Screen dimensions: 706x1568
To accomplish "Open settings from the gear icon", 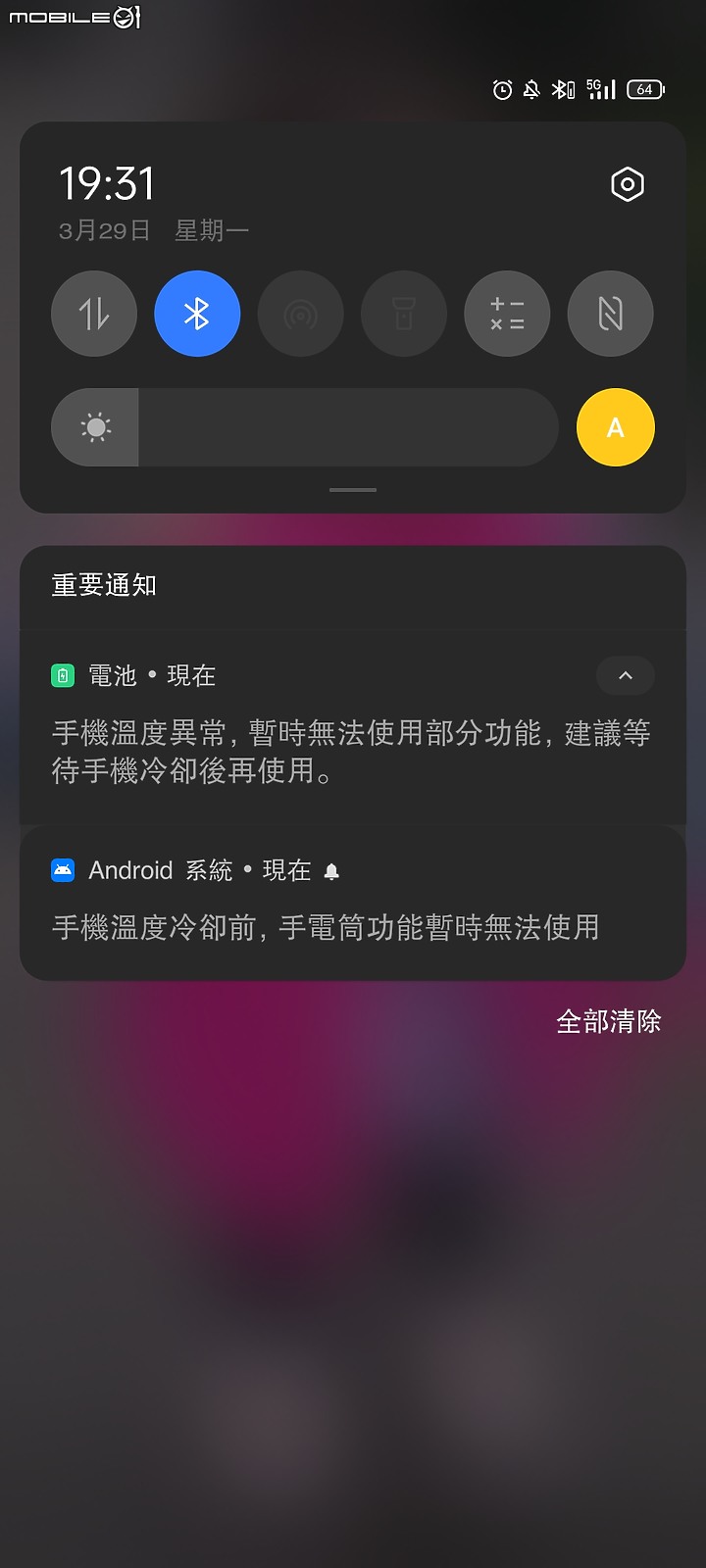I will [x=627, y=184].
